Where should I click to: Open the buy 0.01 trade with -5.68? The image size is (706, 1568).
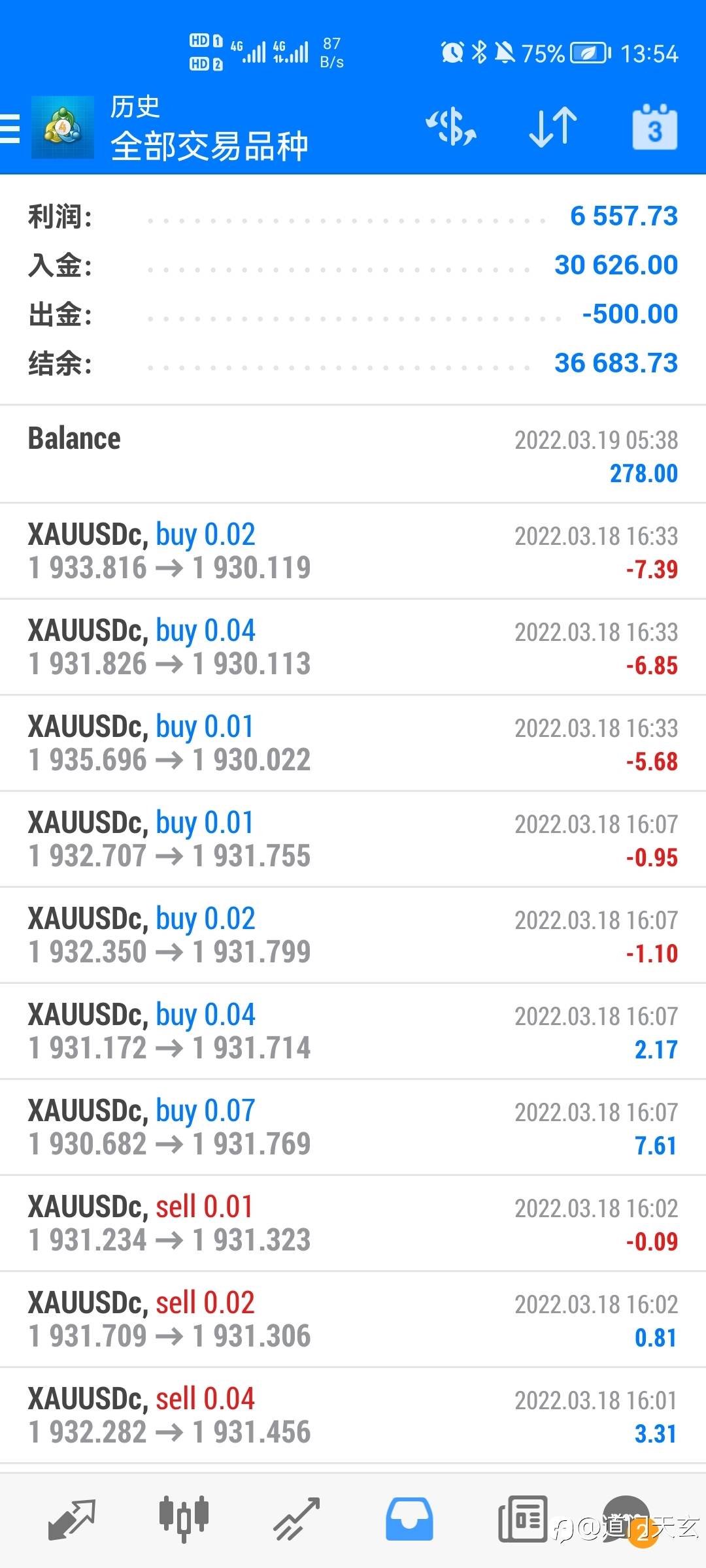pos(353,743)
